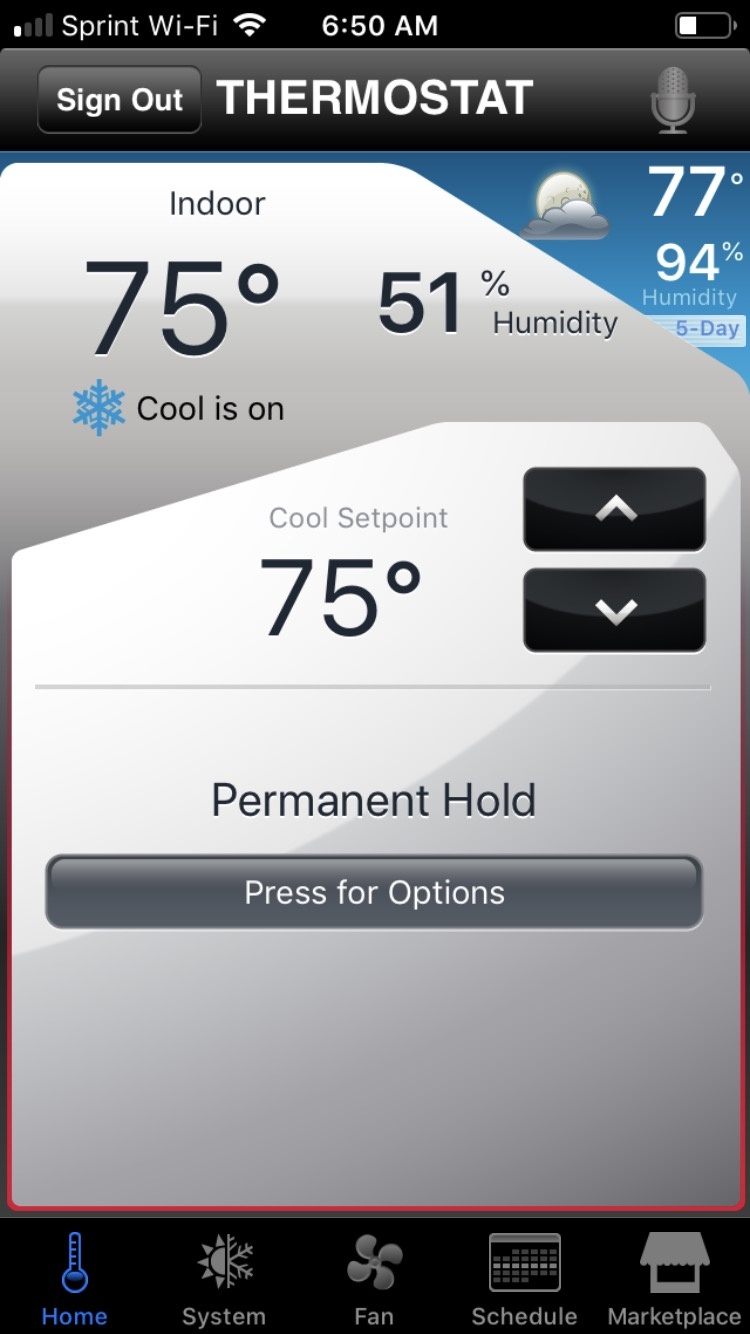Sign out of the thermostat app
This screenshot has width=750, height=1334.
click(119, 100)
